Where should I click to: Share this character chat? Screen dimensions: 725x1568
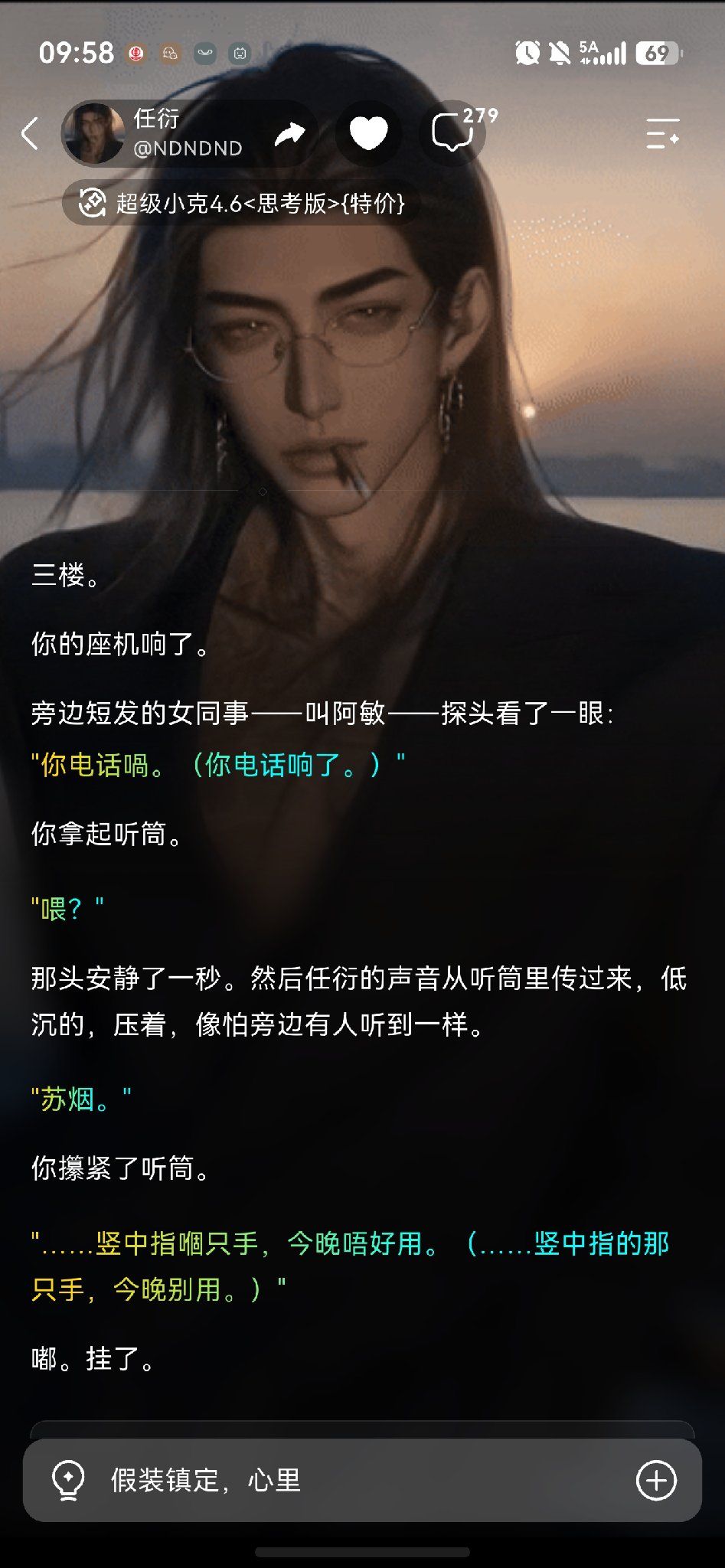pos(289,134)
